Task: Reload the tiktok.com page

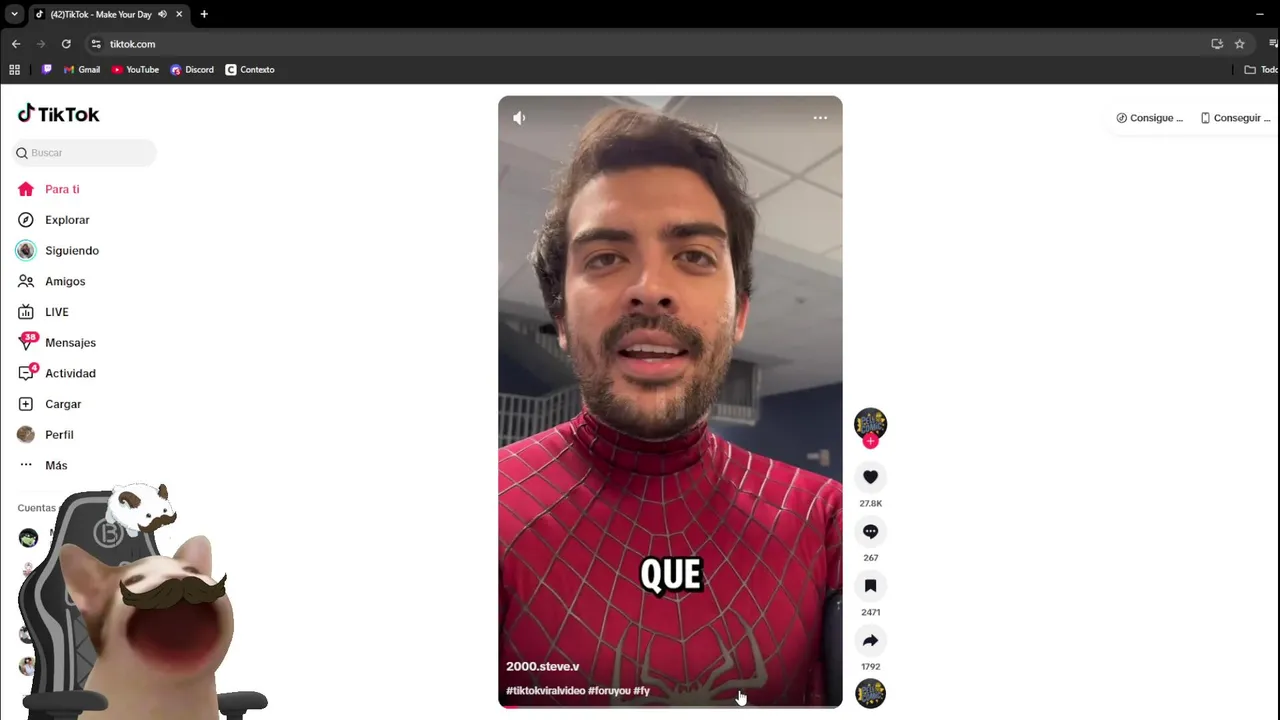Action: 66,44
